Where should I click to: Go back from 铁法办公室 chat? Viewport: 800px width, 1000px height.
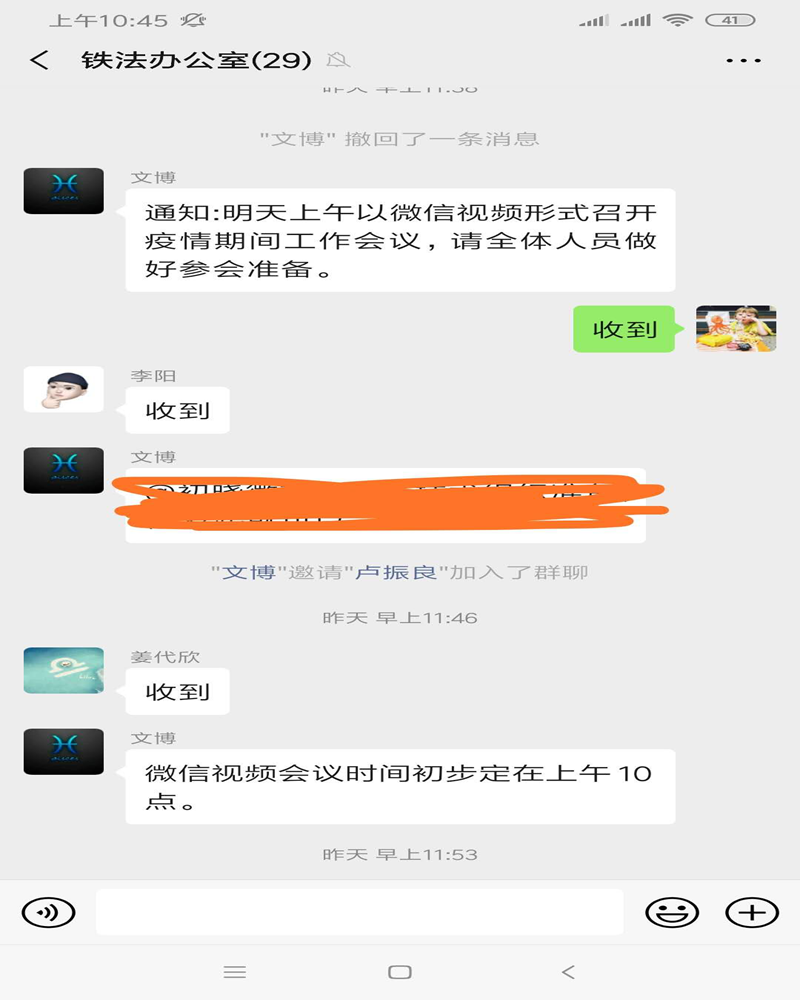39,61
